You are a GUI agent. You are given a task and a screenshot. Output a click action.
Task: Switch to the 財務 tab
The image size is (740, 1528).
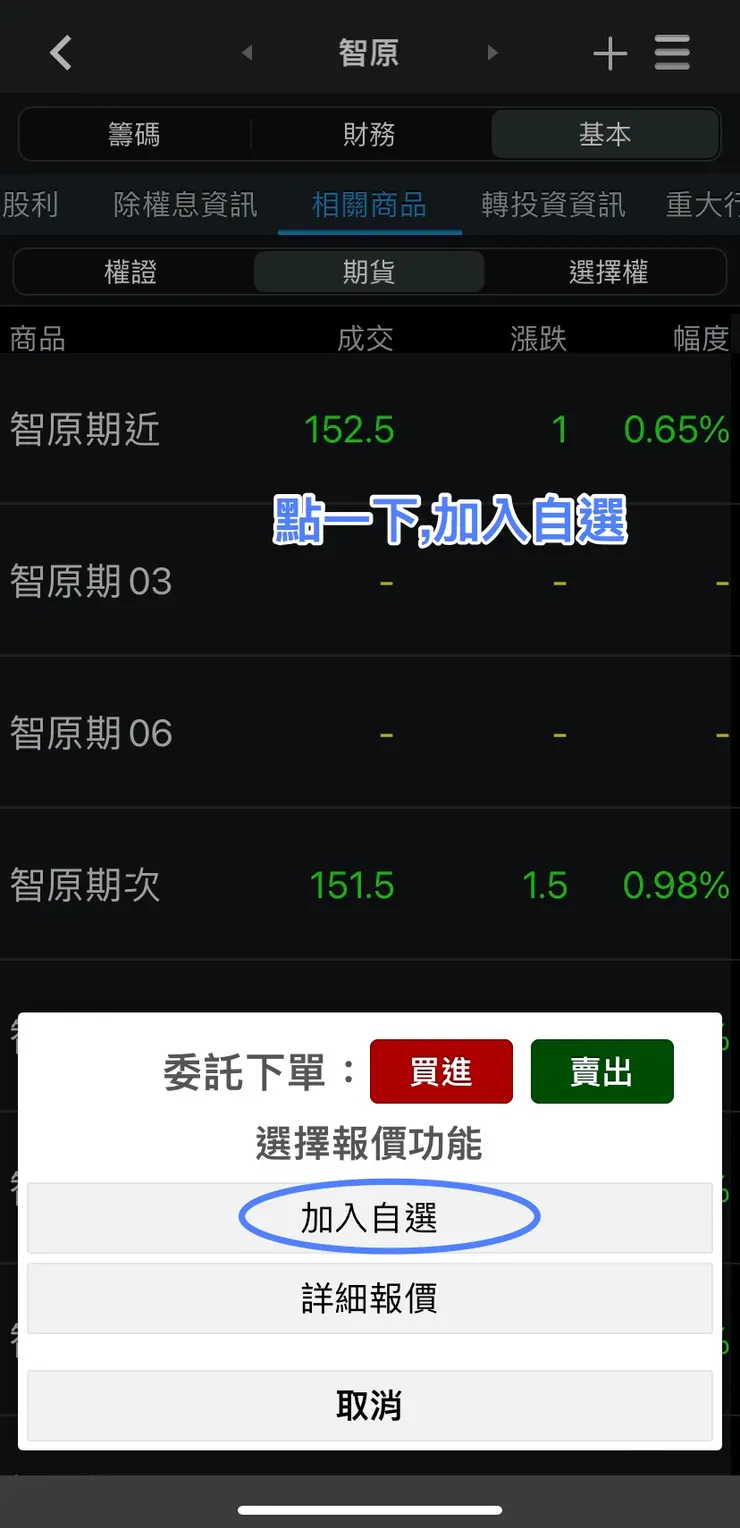point(370,134)
